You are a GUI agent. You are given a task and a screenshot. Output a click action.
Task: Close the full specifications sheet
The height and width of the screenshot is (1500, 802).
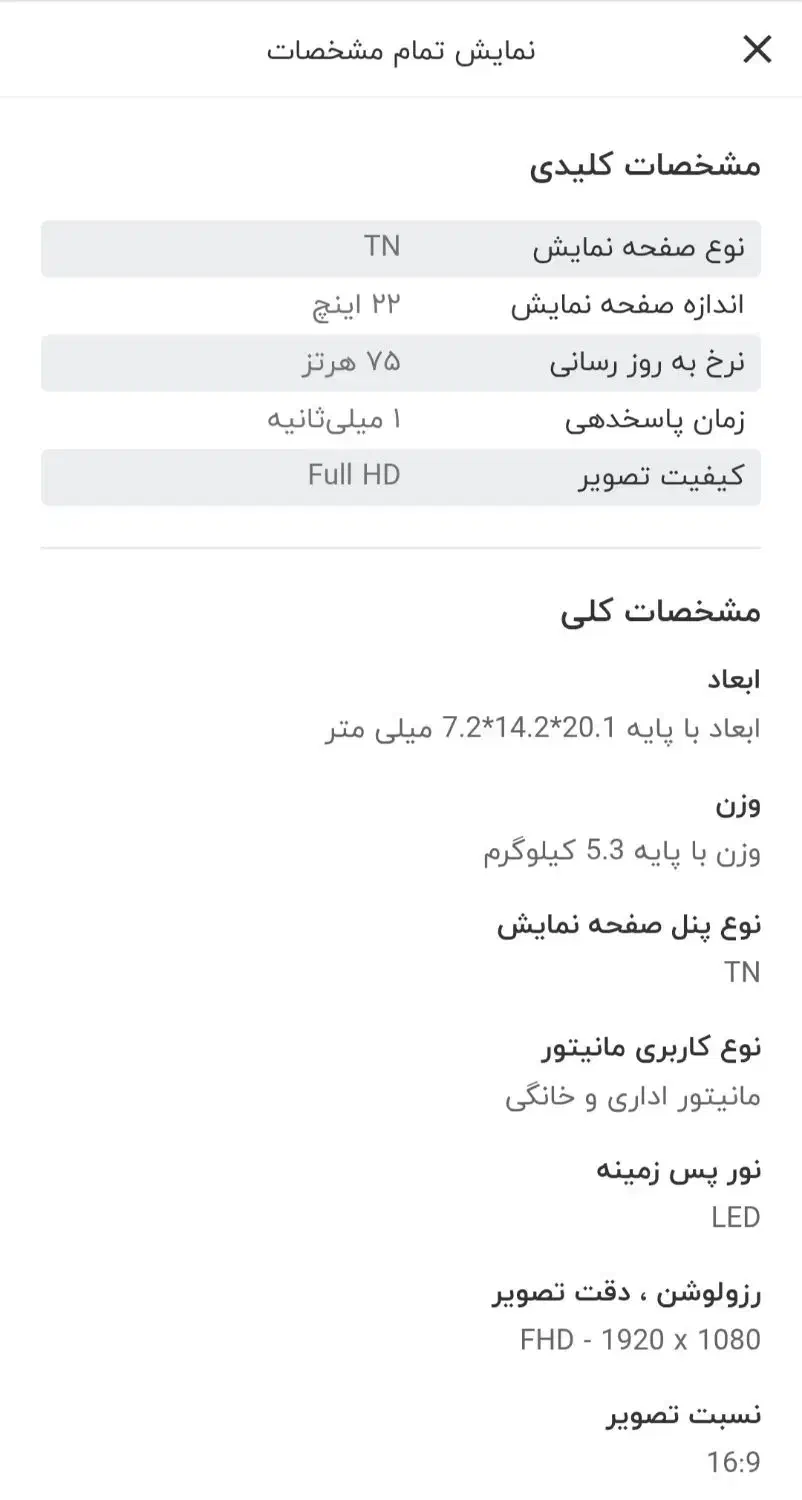click(757, 49)
